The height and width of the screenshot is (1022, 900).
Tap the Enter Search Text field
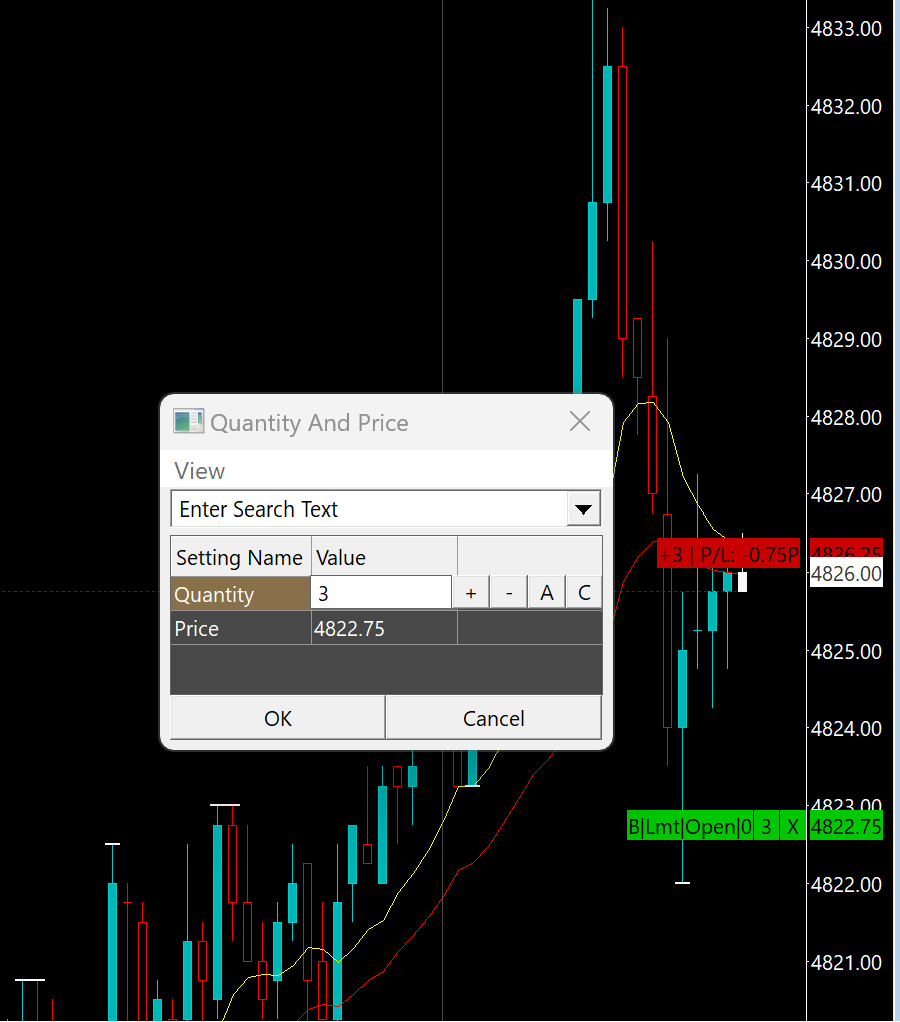click(x=368, y=509)
